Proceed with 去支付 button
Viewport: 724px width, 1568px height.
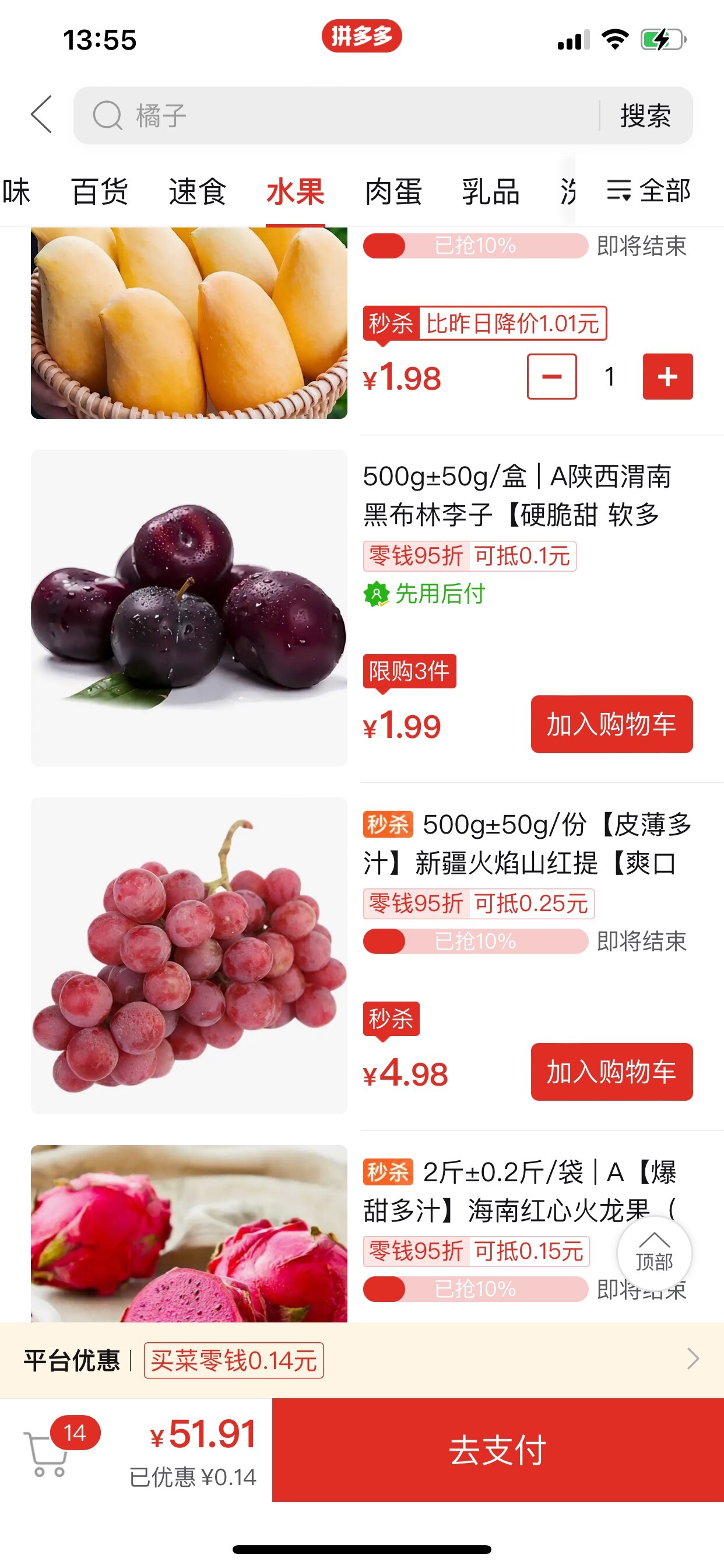pyautogui.click(x=497, y=1450)
